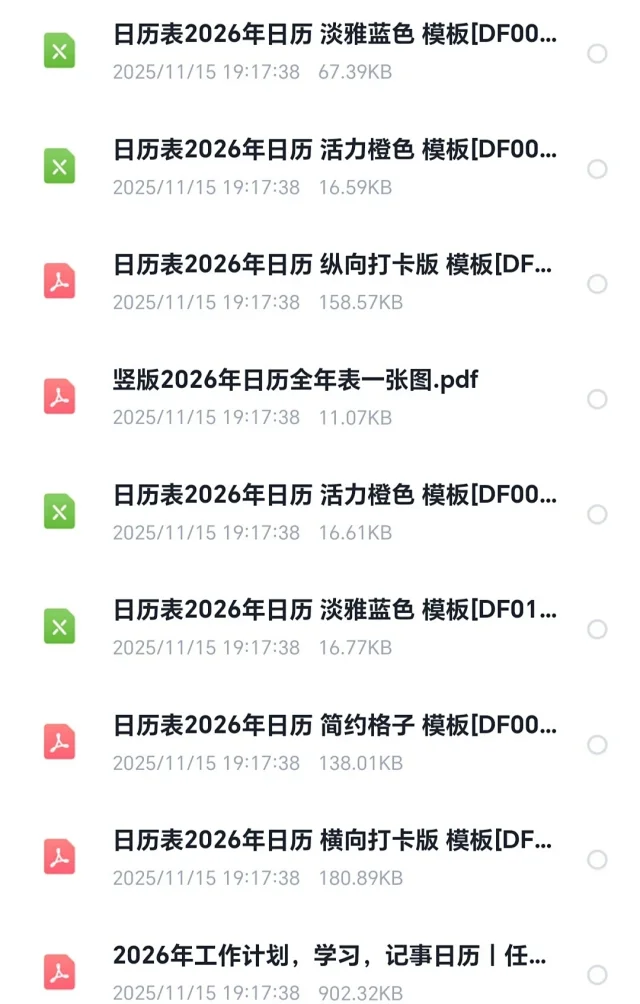
Task: Select the 16.61KB 活力橙色 file circle
Action: (x=597, y=514)
